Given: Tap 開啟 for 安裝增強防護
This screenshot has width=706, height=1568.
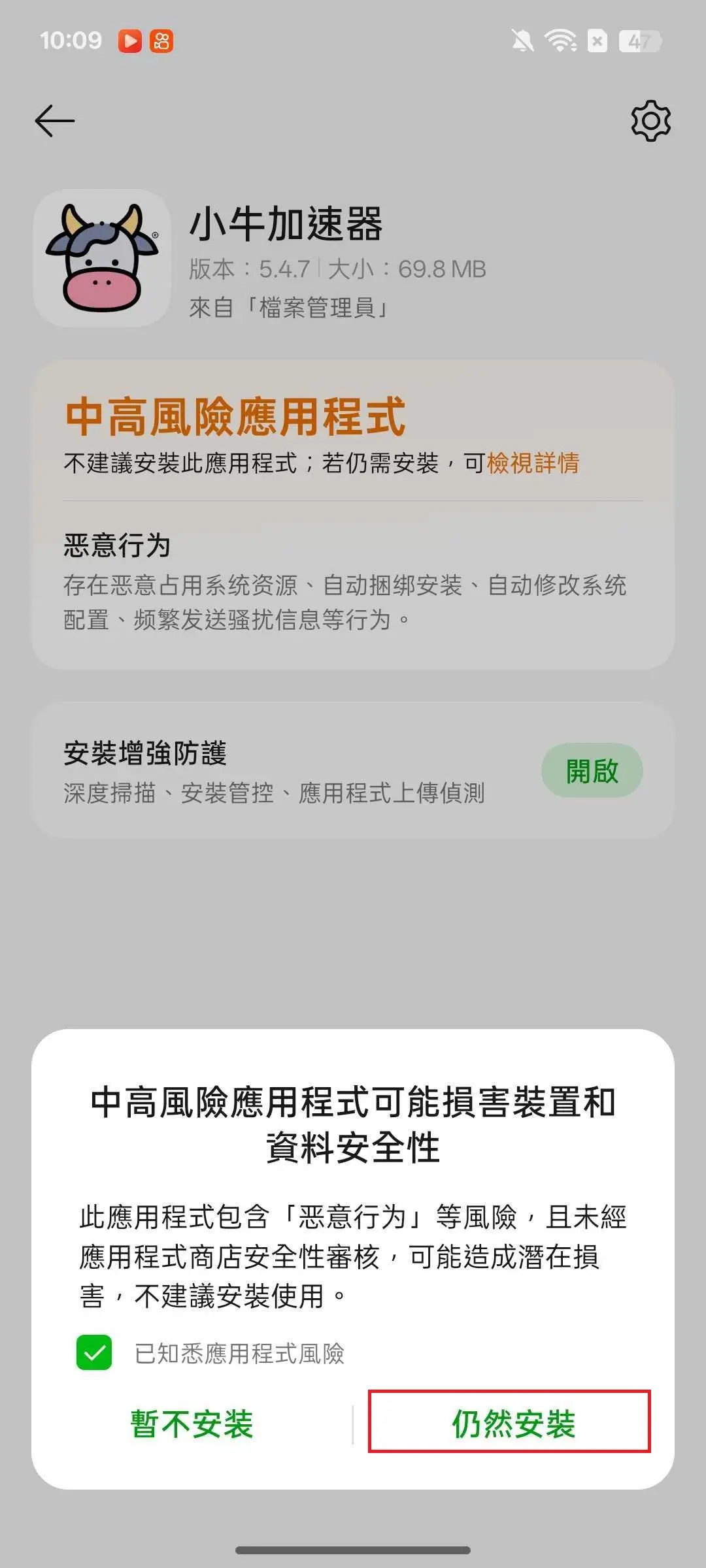Looking at the screenshot, I should [592, 770].
